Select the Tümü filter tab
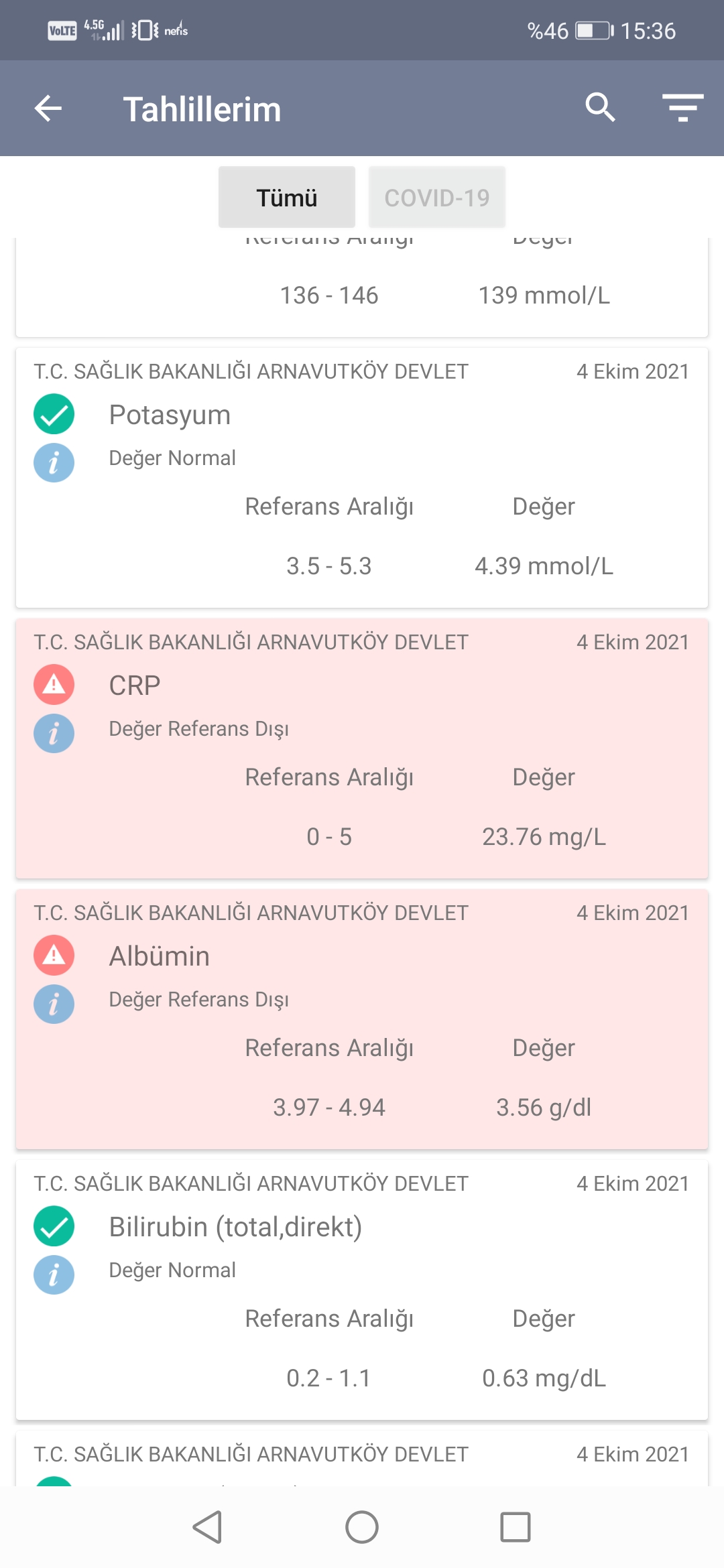The image size is (724, 1568). pyautogui.click(x=286, y=196)
